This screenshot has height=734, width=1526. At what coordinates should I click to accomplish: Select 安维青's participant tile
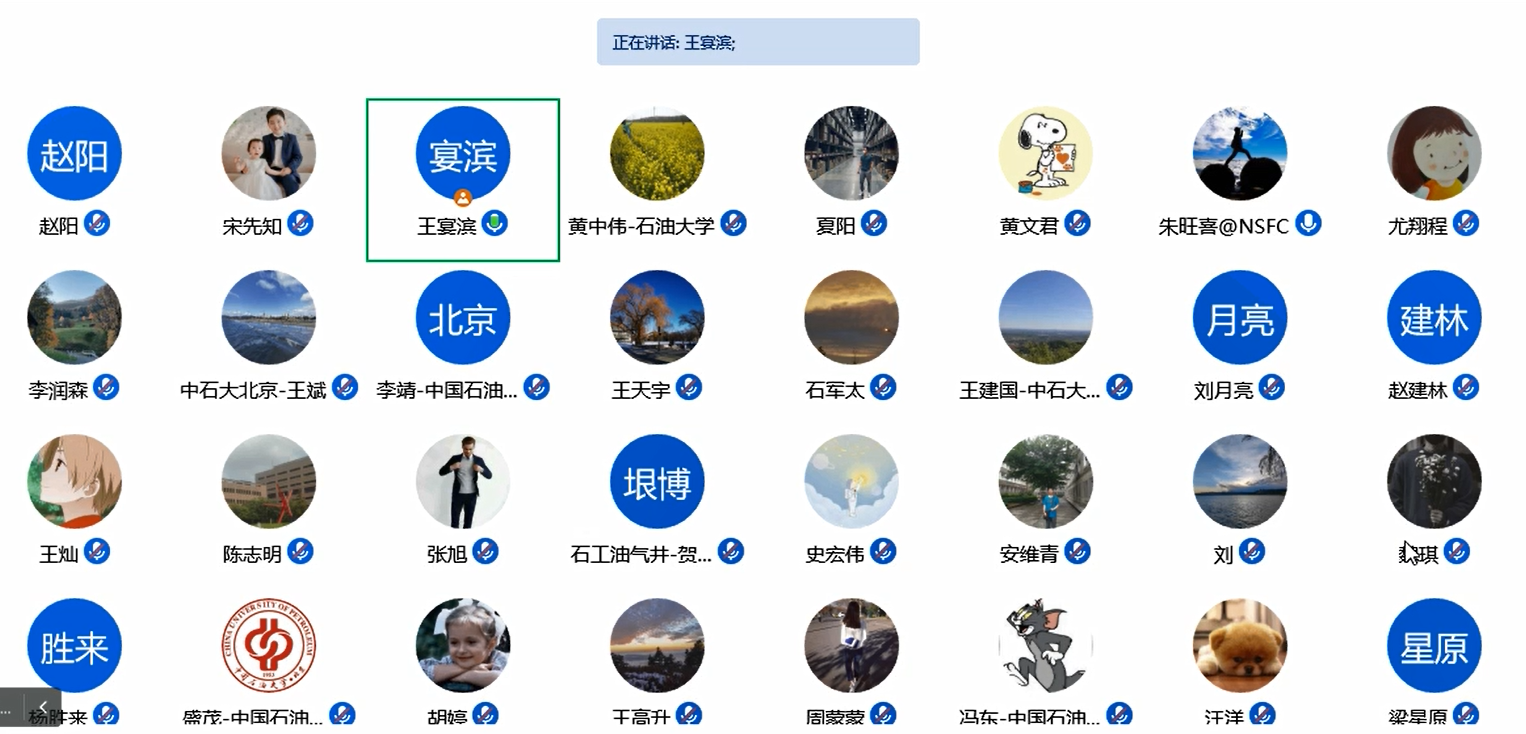[x=1045, y=482]
